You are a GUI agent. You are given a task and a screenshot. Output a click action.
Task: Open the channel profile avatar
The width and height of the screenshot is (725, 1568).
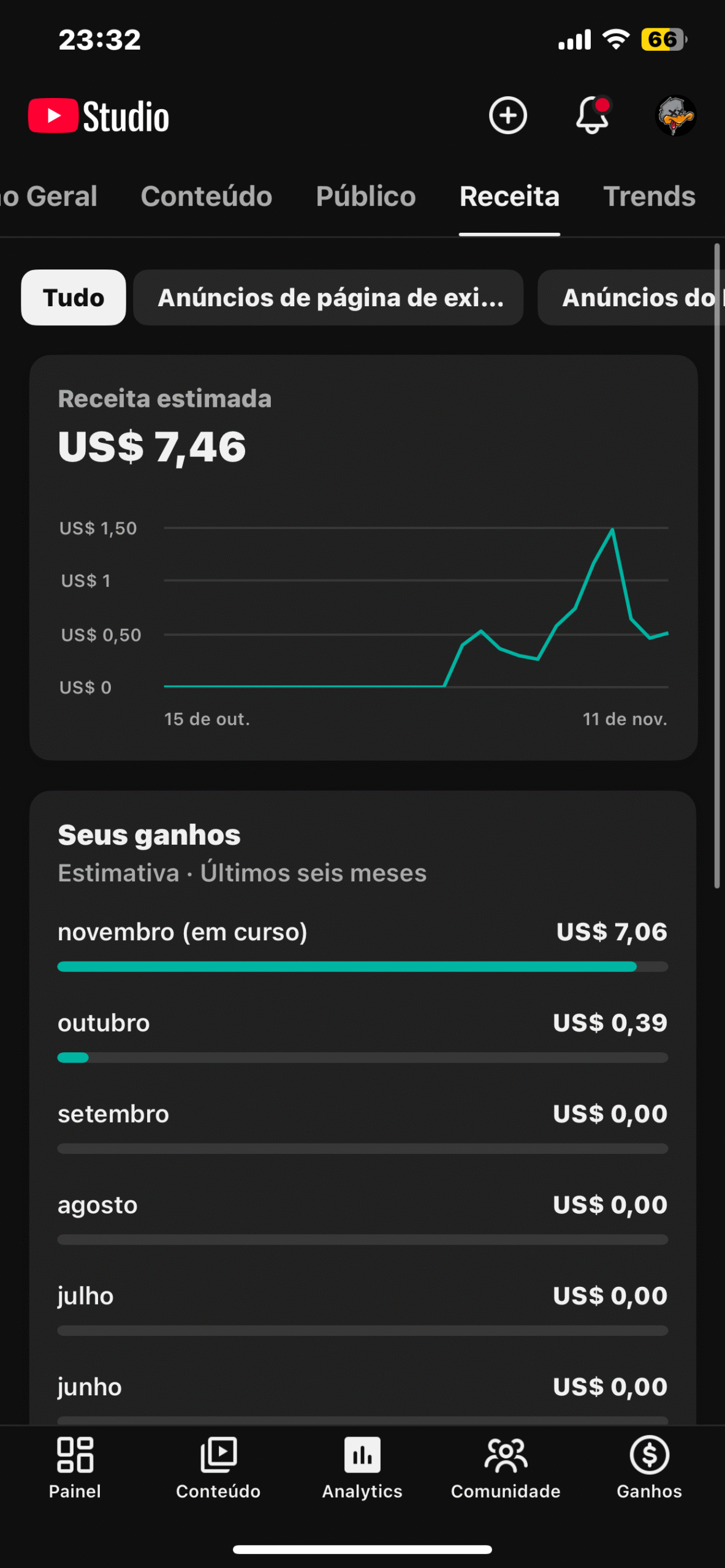[x=675, y=115]
